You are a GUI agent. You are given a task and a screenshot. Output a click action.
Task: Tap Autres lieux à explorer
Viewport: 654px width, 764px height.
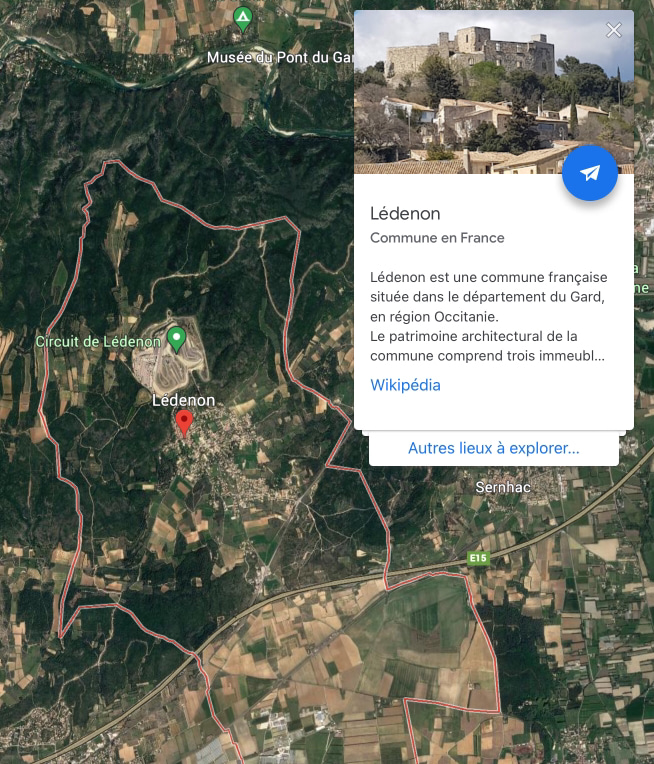[x=493, y=449]
